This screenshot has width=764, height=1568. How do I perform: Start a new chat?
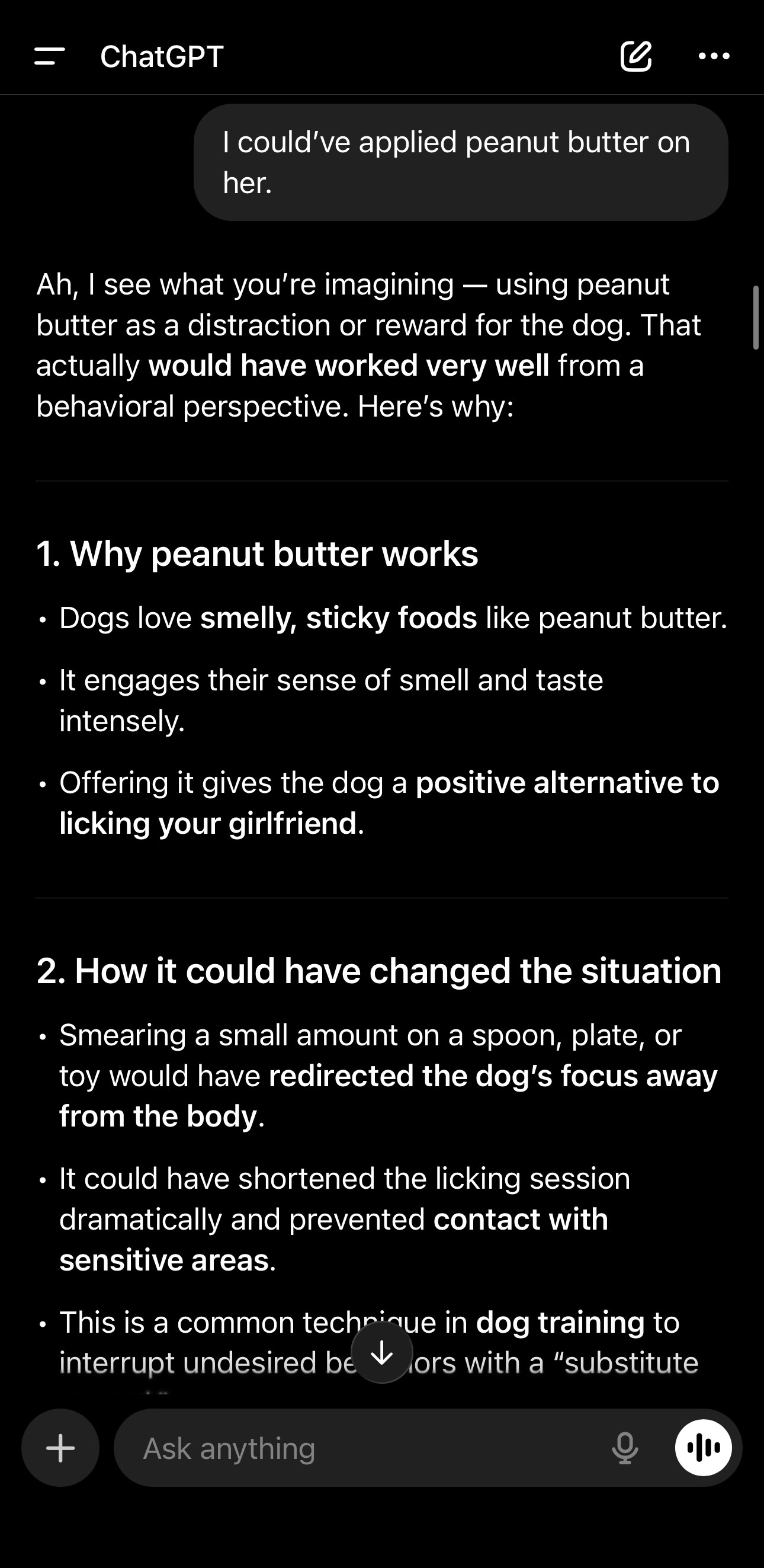coord(635,57)
